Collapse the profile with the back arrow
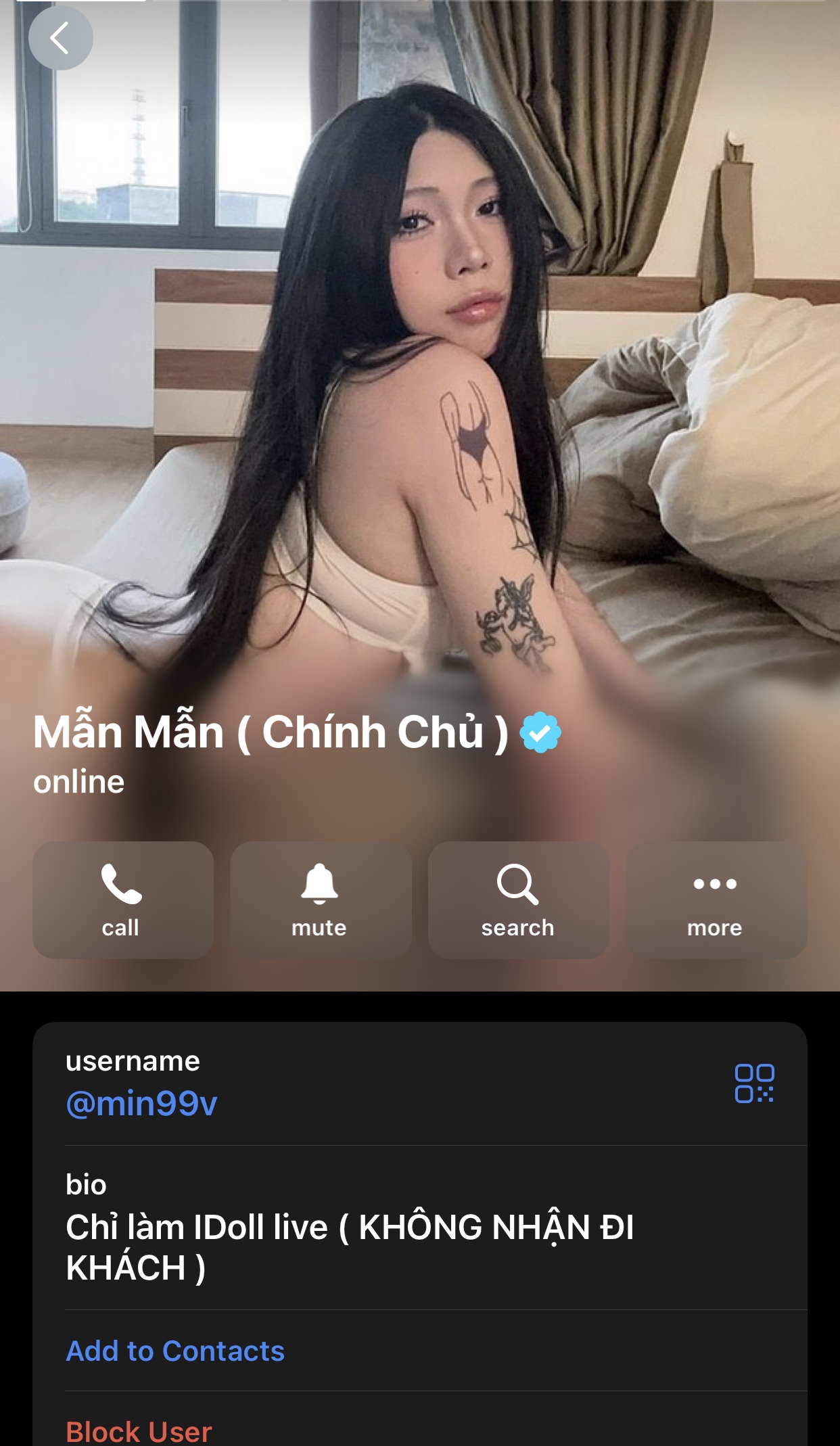The width and height of the screenshot is (840, 1446). (61, 39)
